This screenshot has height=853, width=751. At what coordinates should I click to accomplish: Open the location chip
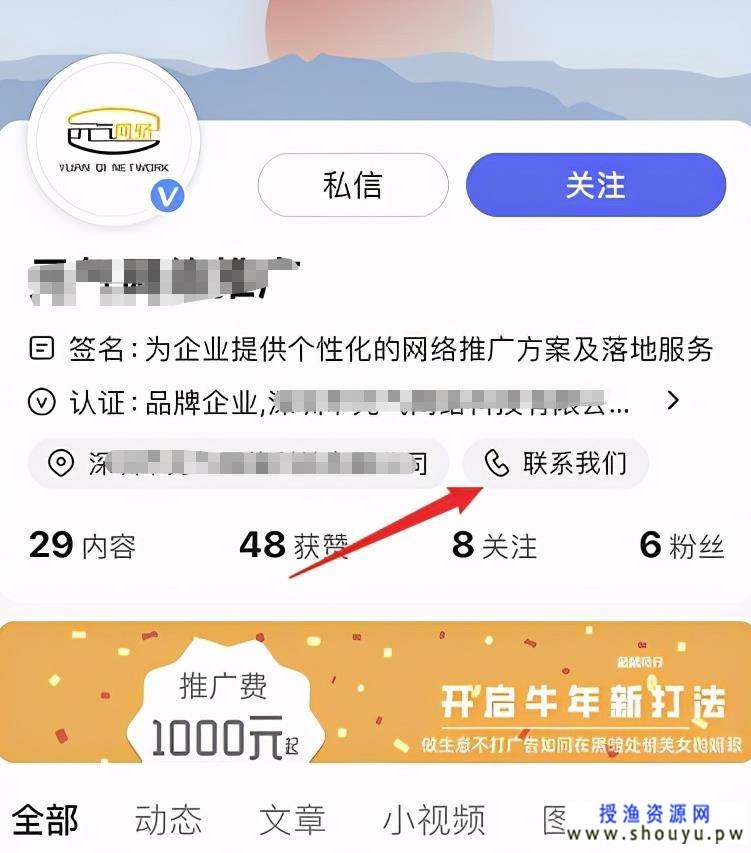tap(239, 464)
